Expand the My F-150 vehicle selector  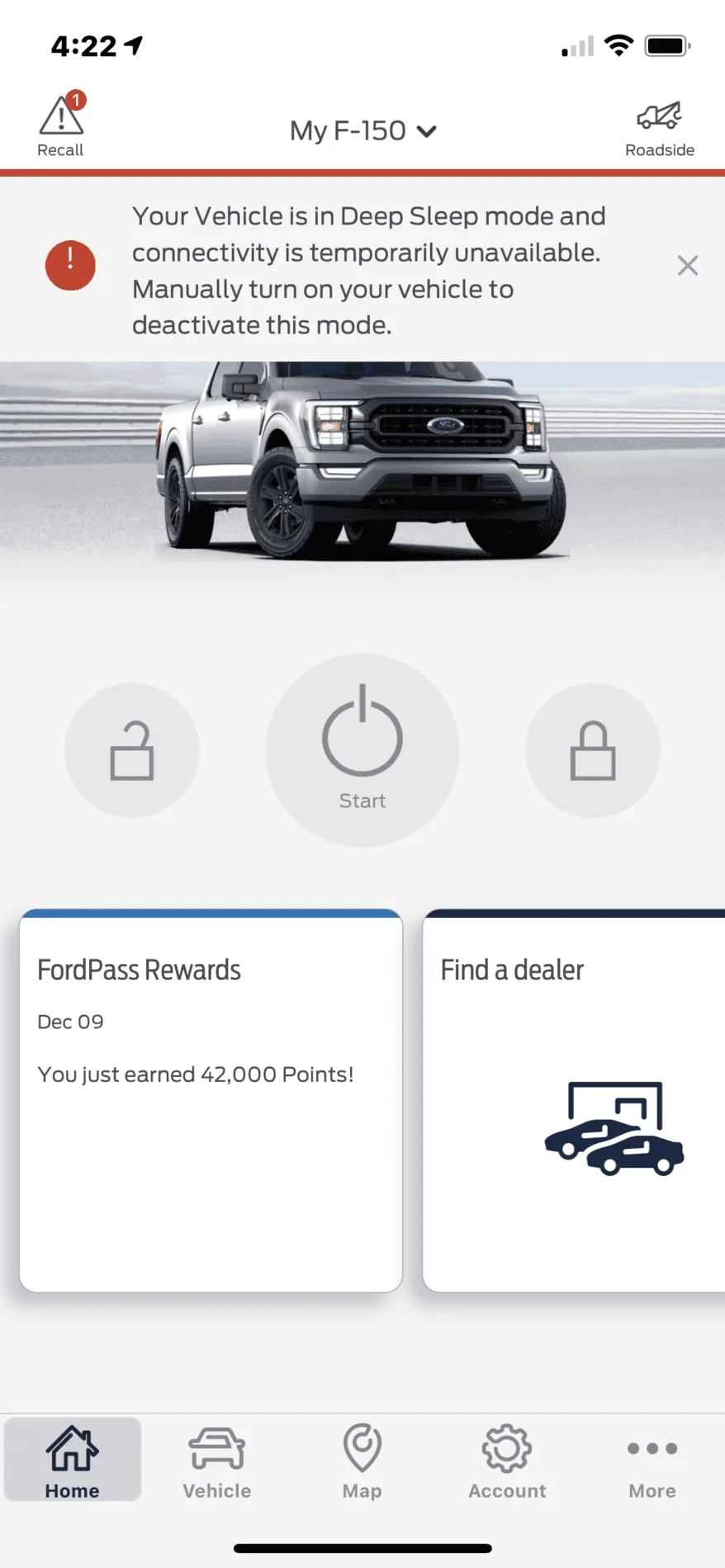(362, 130)
